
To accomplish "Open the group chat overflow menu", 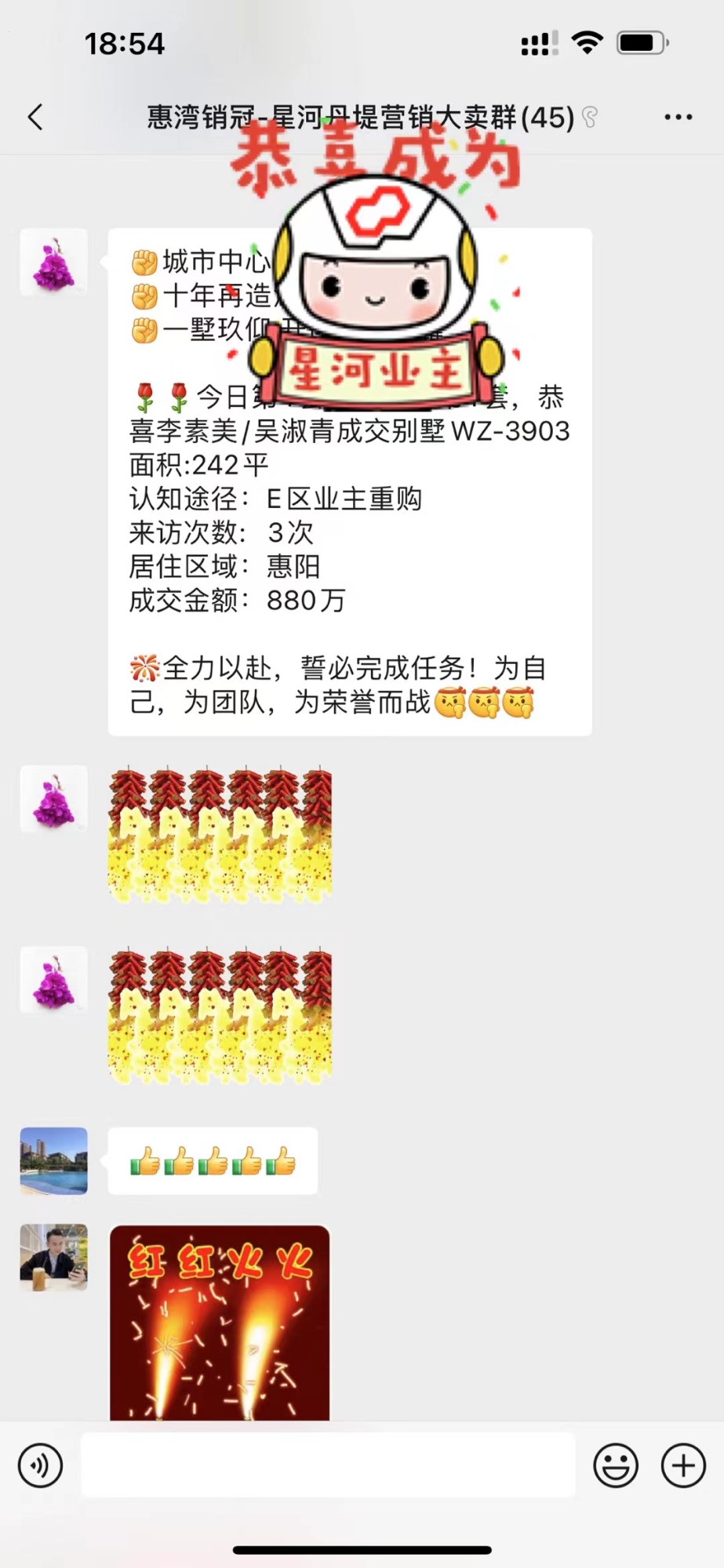I will click(678, 118).
